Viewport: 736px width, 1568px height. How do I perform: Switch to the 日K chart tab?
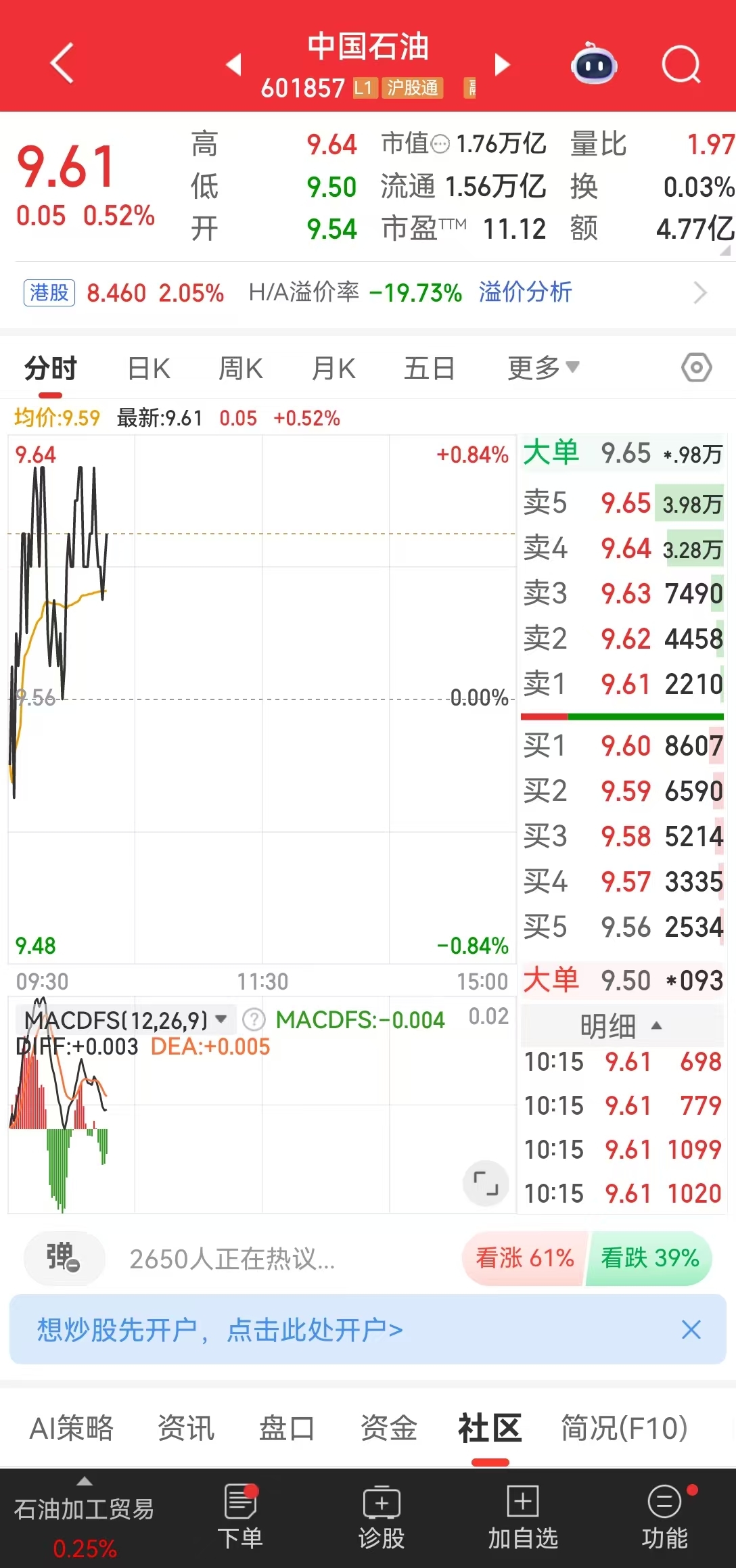149,369
